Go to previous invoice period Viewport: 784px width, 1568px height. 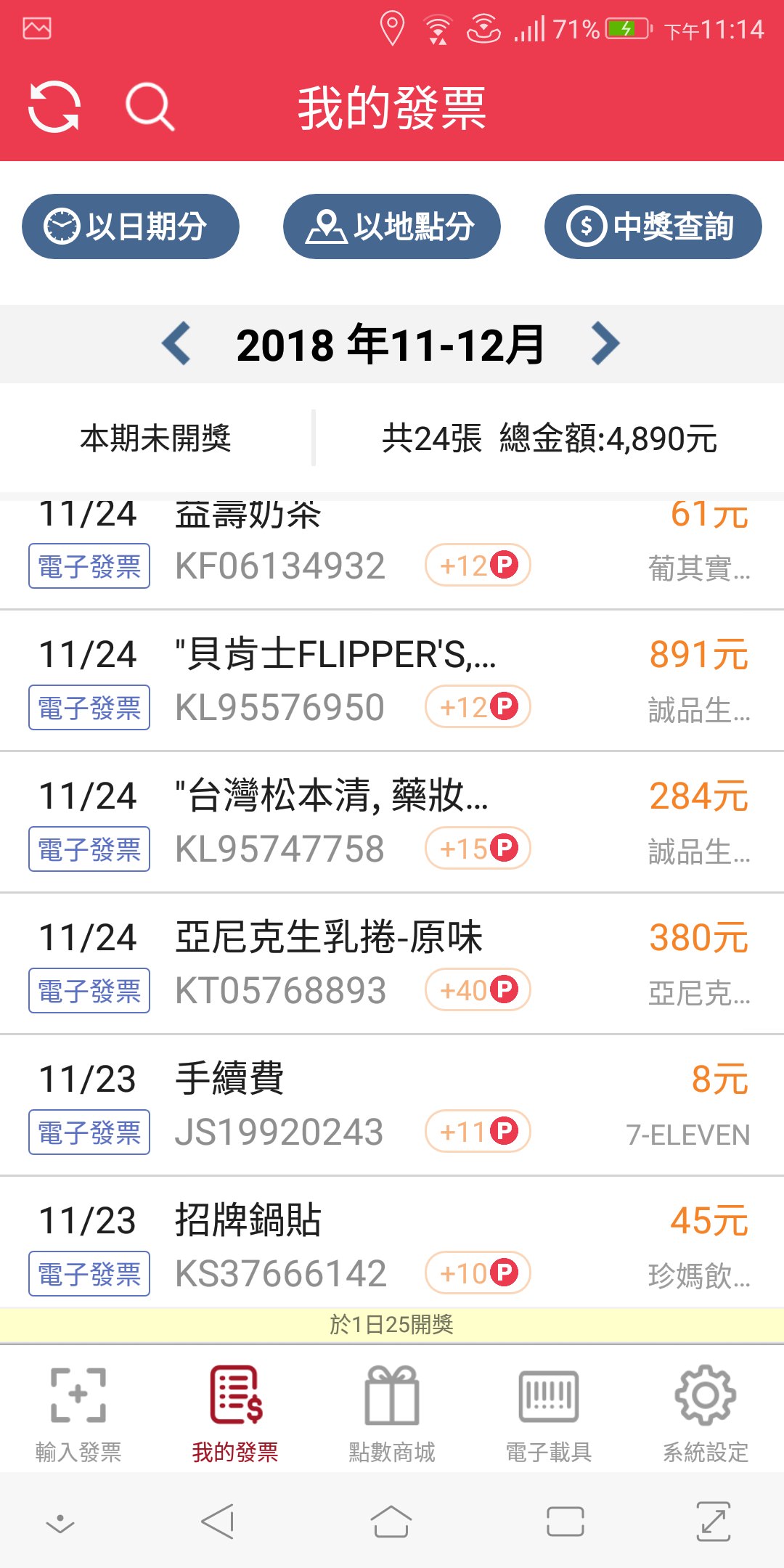[x=176, y=343]
